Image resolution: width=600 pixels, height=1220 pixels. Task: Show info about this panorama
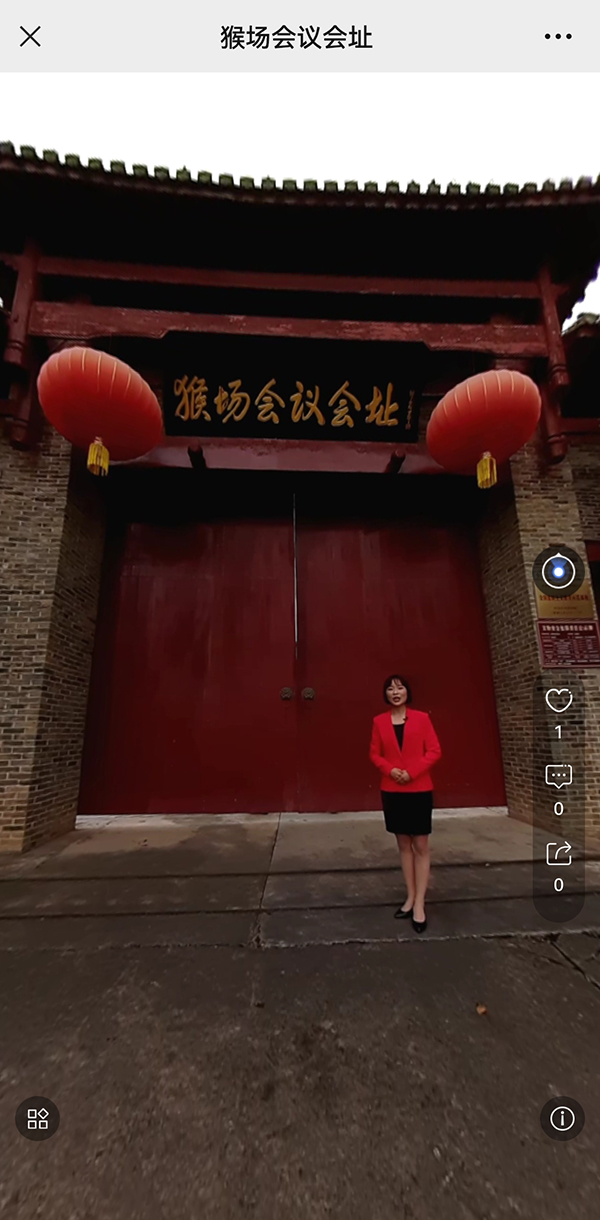pos(562,1118)
